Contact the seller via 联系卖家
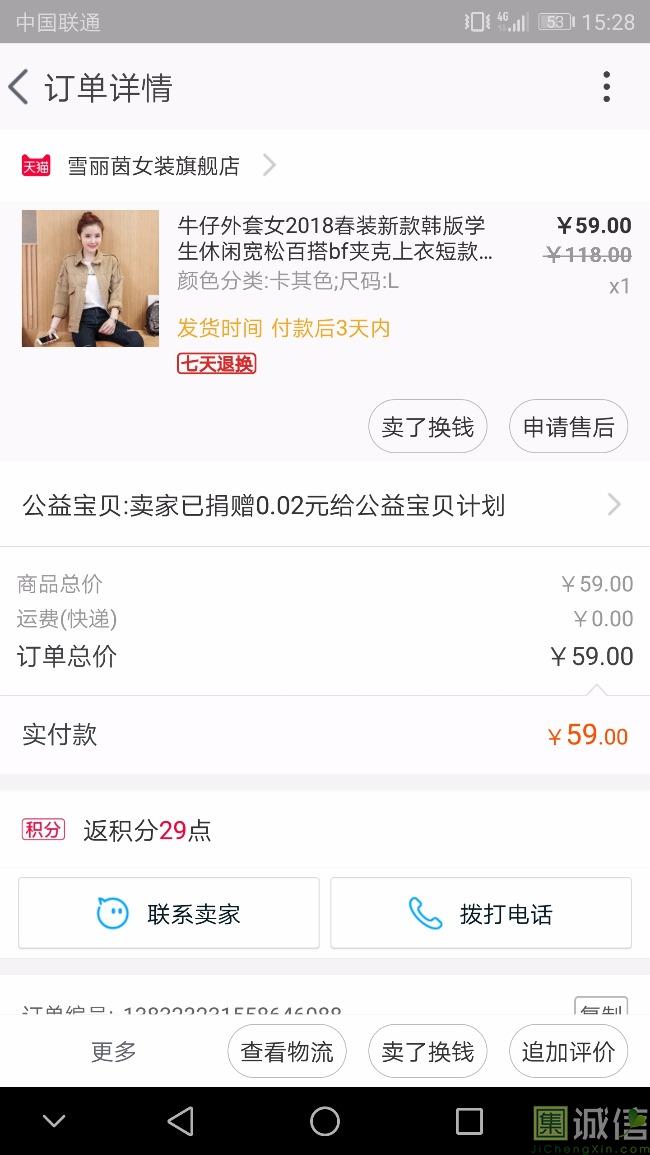 (x=169, y=913)
